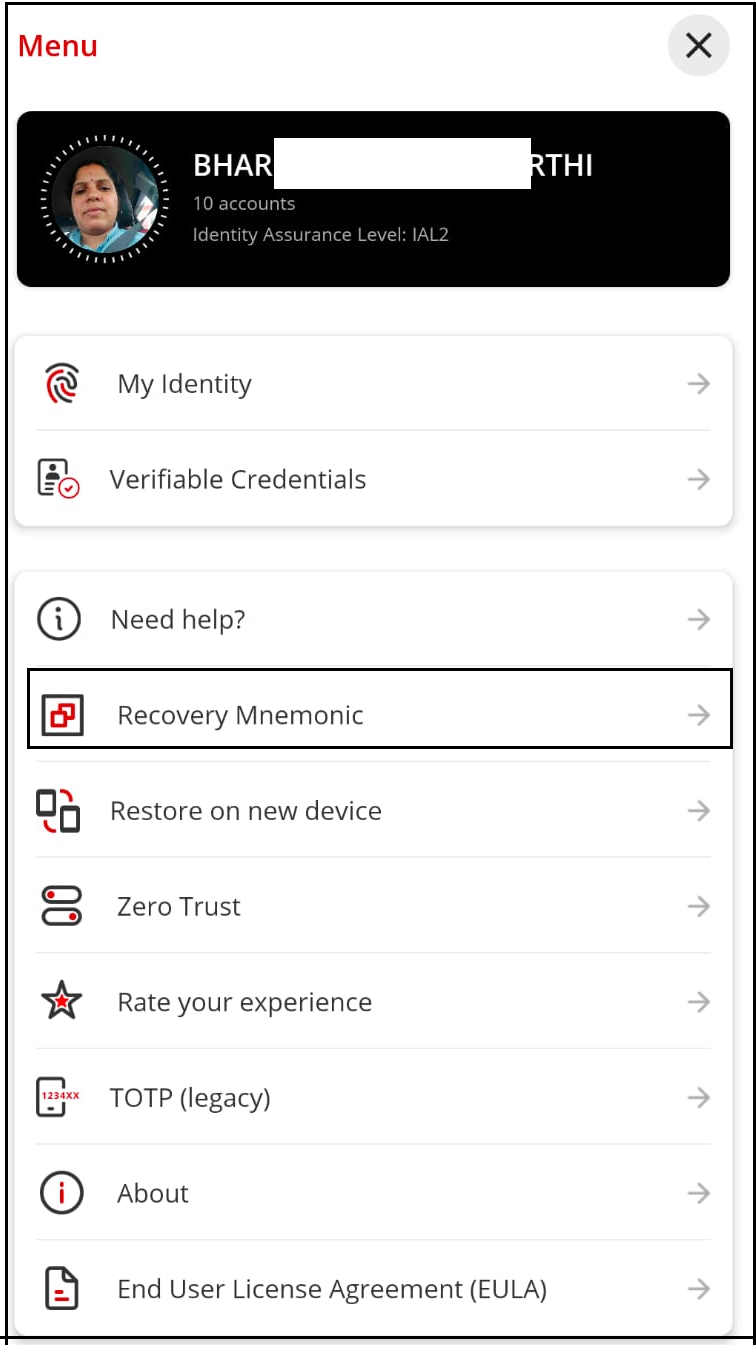View End User License Agreement (EULA)
The width and height of the screenshot is (756, 1345).
coord(372,1289)
